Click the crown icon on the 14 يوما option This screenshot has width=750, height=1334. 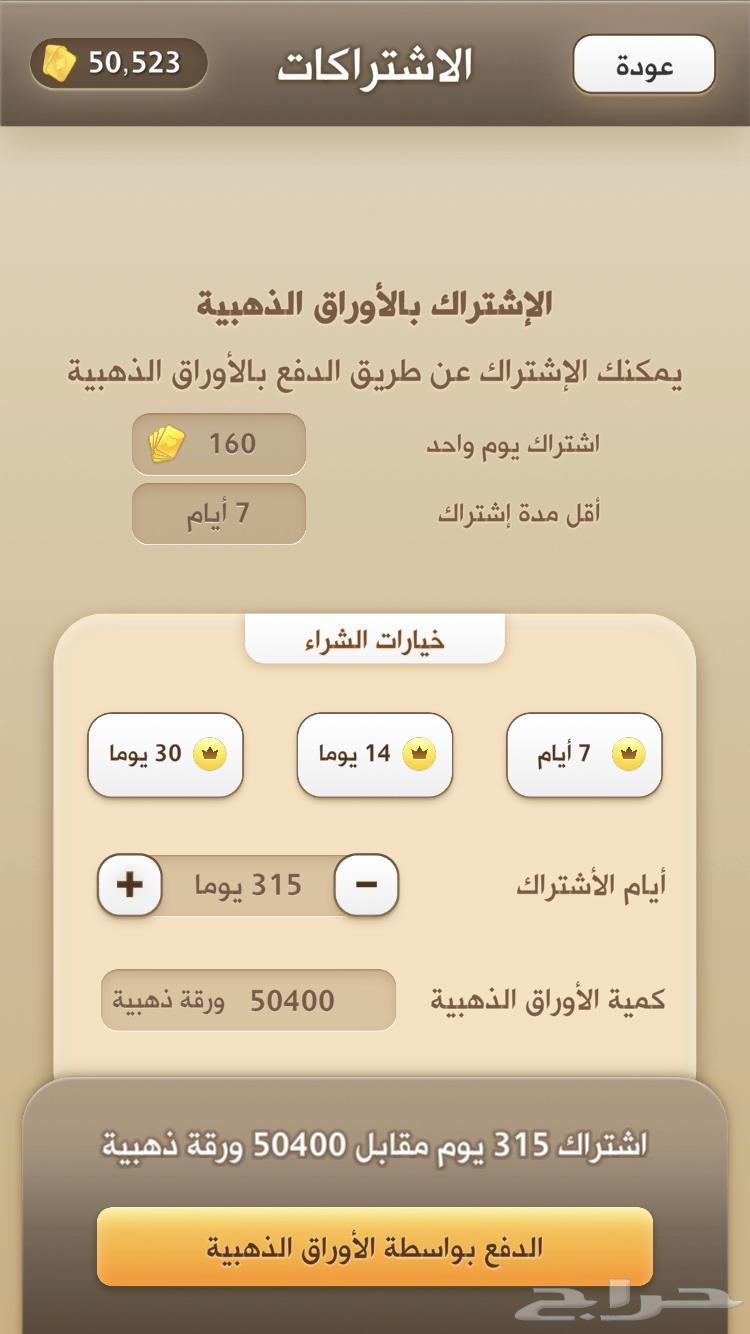[419, 756]
